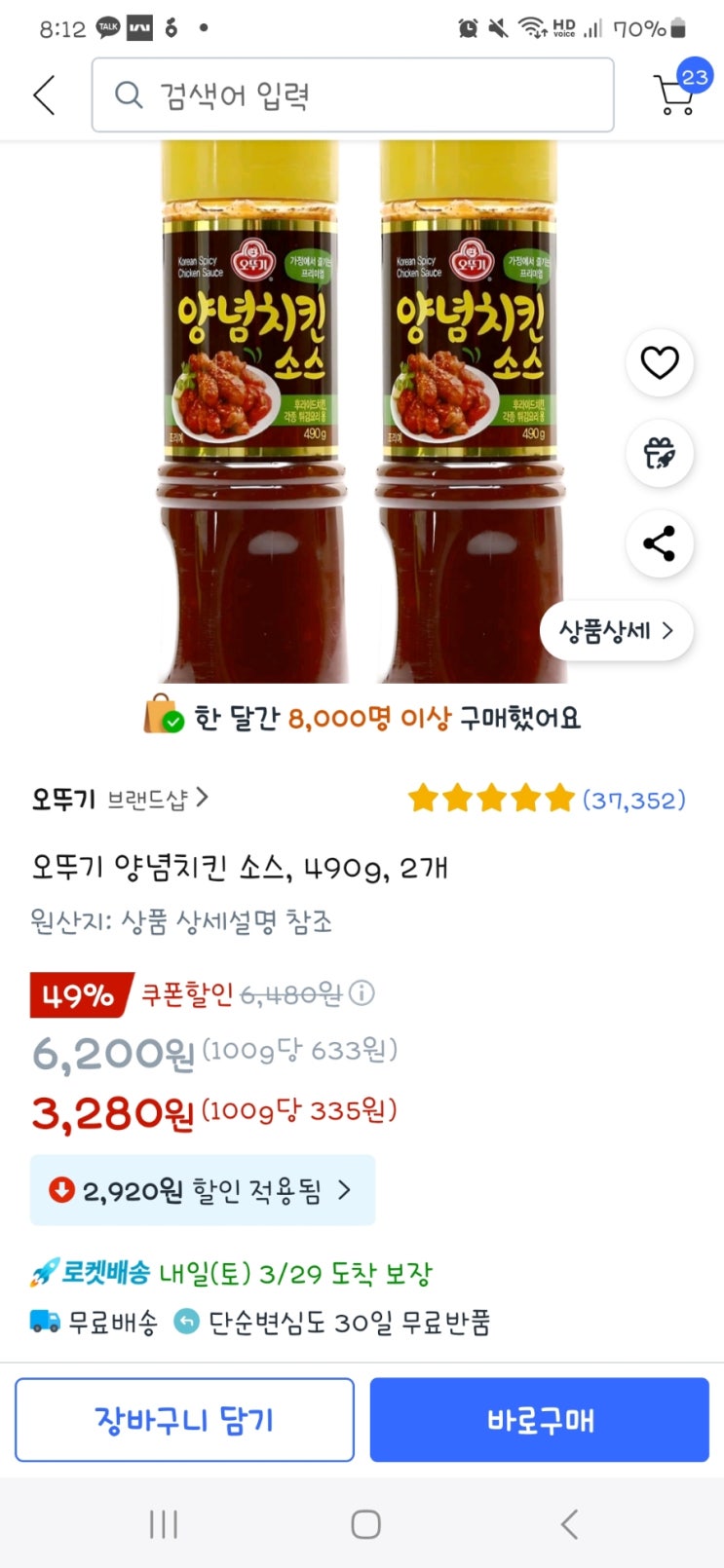The height and width of the screenshot is (1568, 724).
Task: Show price info next to 6,480원
Action: click(x=362, y=993)
